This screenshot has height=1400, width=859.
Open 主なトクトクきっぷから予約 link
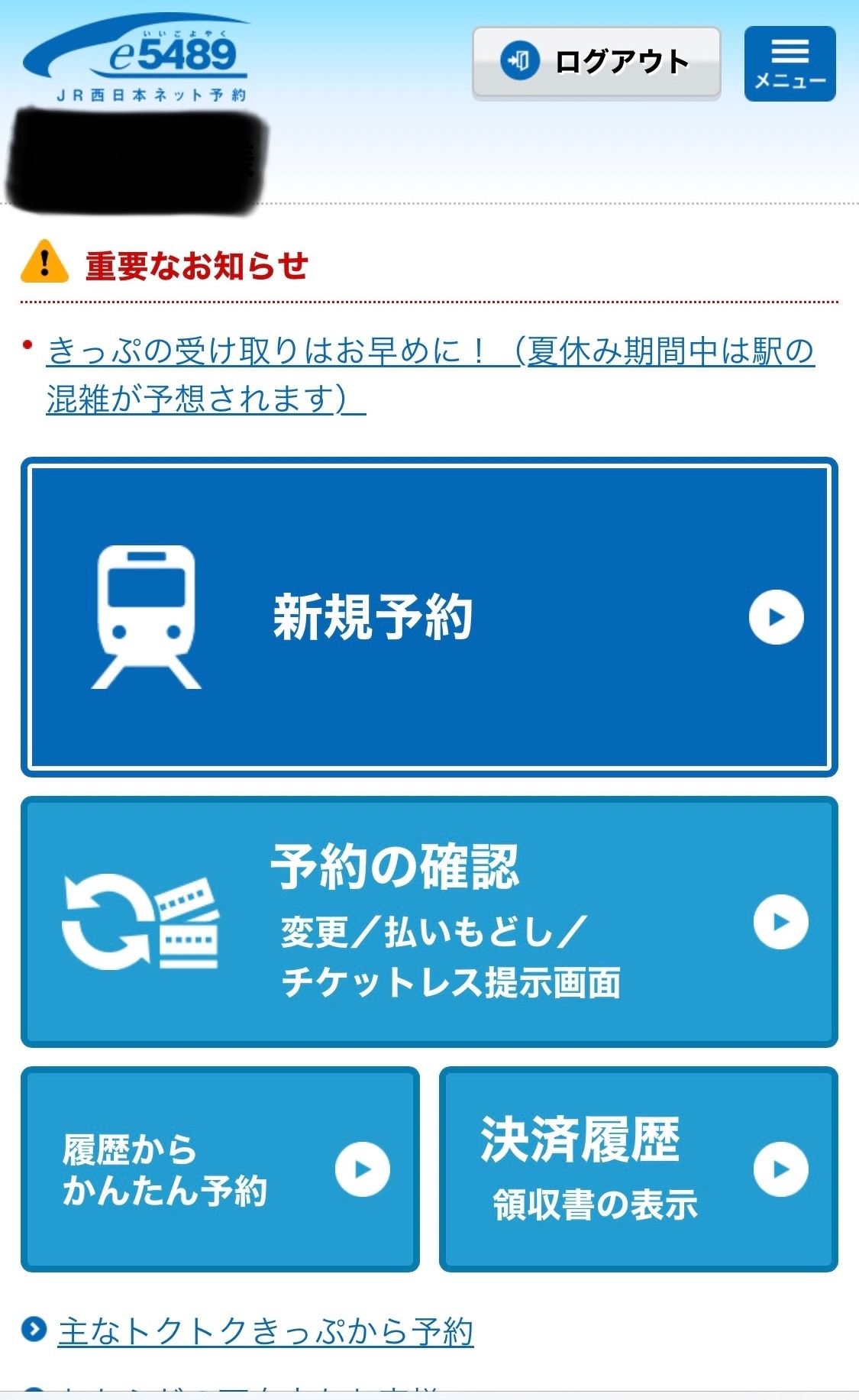[266, 1331]
